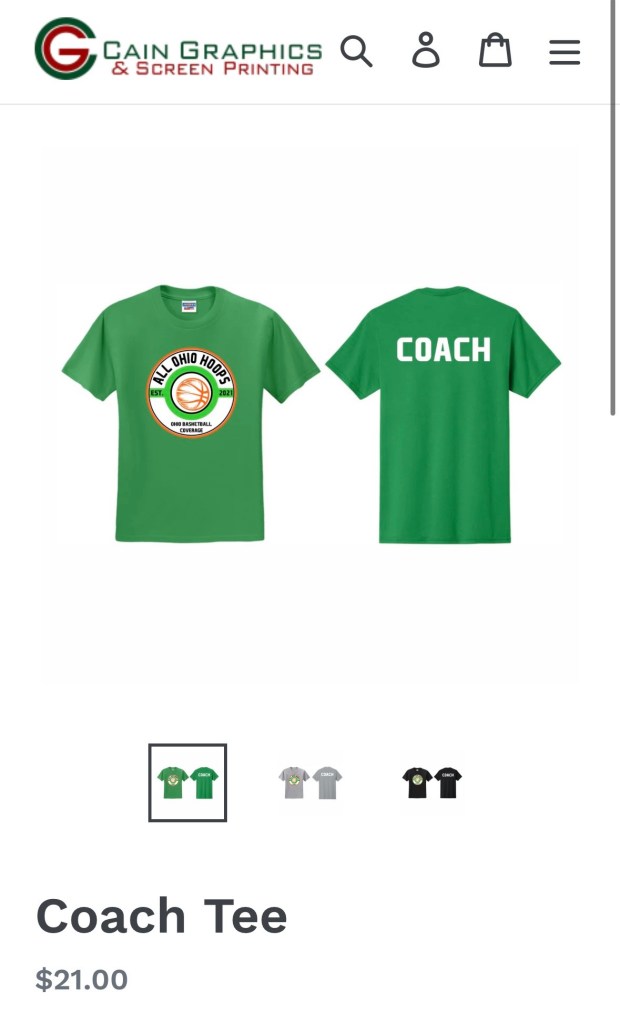620x1023 pixels.
Task: Select the green shirt thumbnail
Action: tap(188, 782)
